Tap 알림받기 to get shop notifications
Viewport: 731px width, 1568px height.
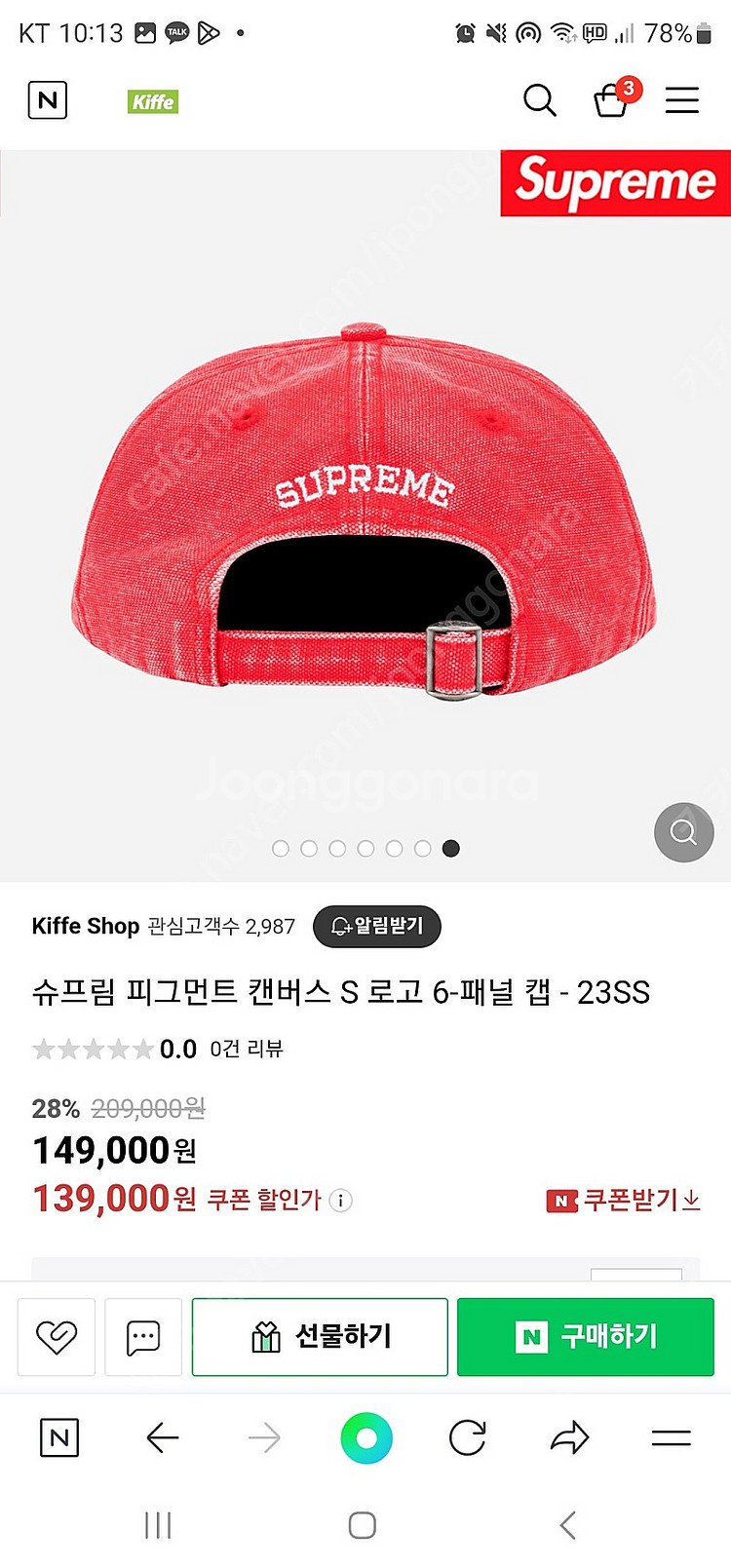(377, 926)
